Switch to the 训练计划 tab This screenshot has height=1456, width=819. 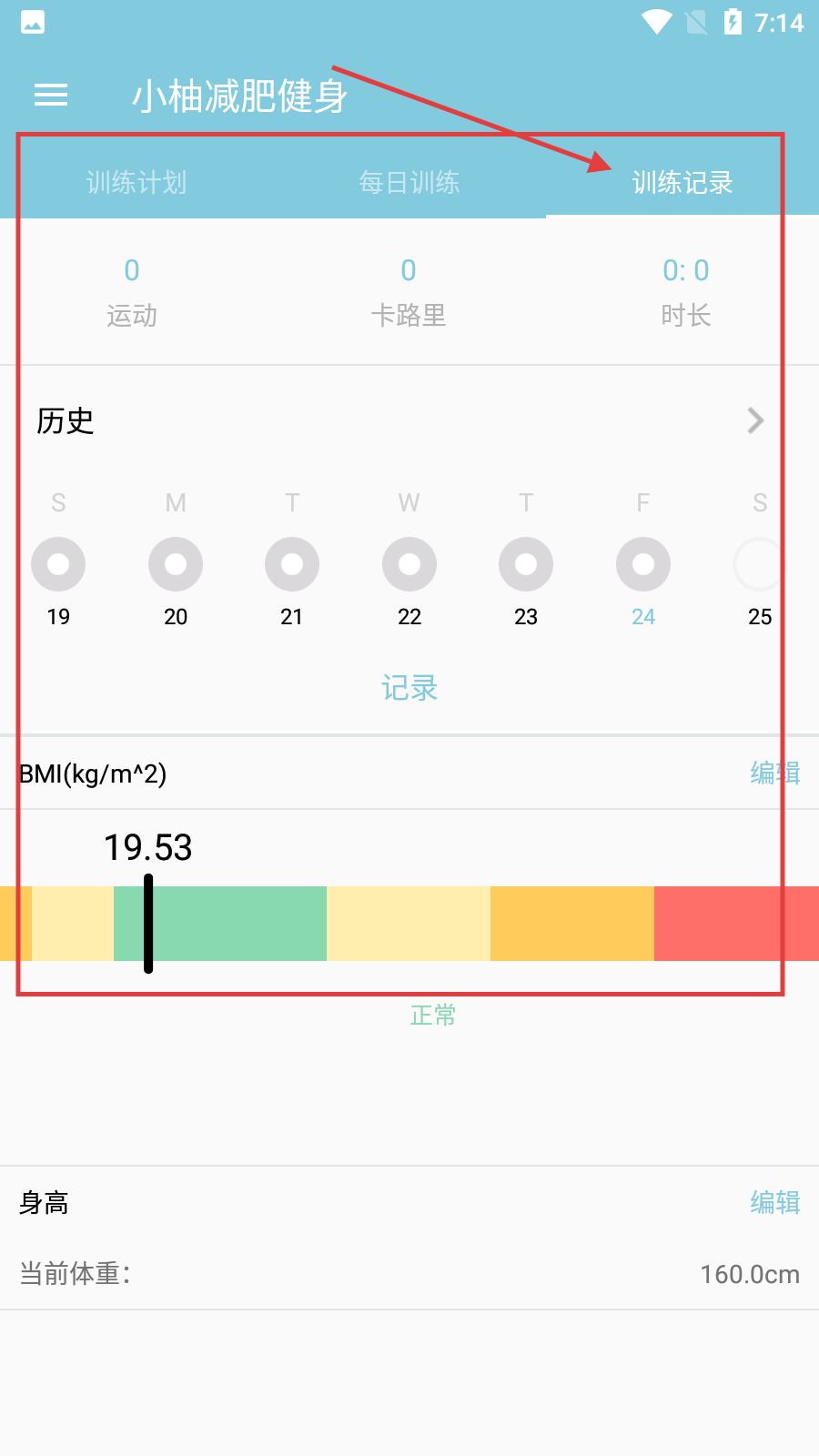pos(136,183)
